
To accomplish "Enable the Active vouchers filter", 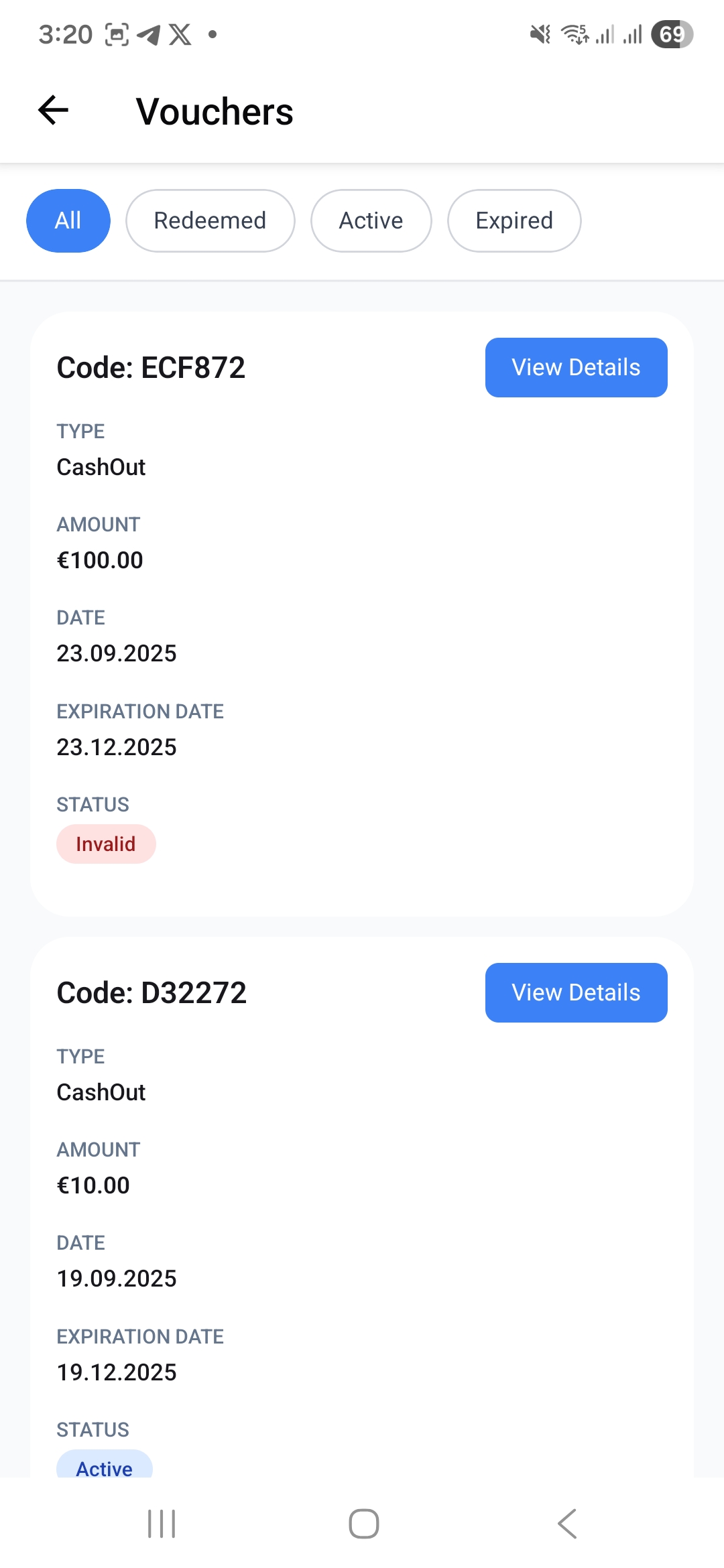I will pos(370,220).
